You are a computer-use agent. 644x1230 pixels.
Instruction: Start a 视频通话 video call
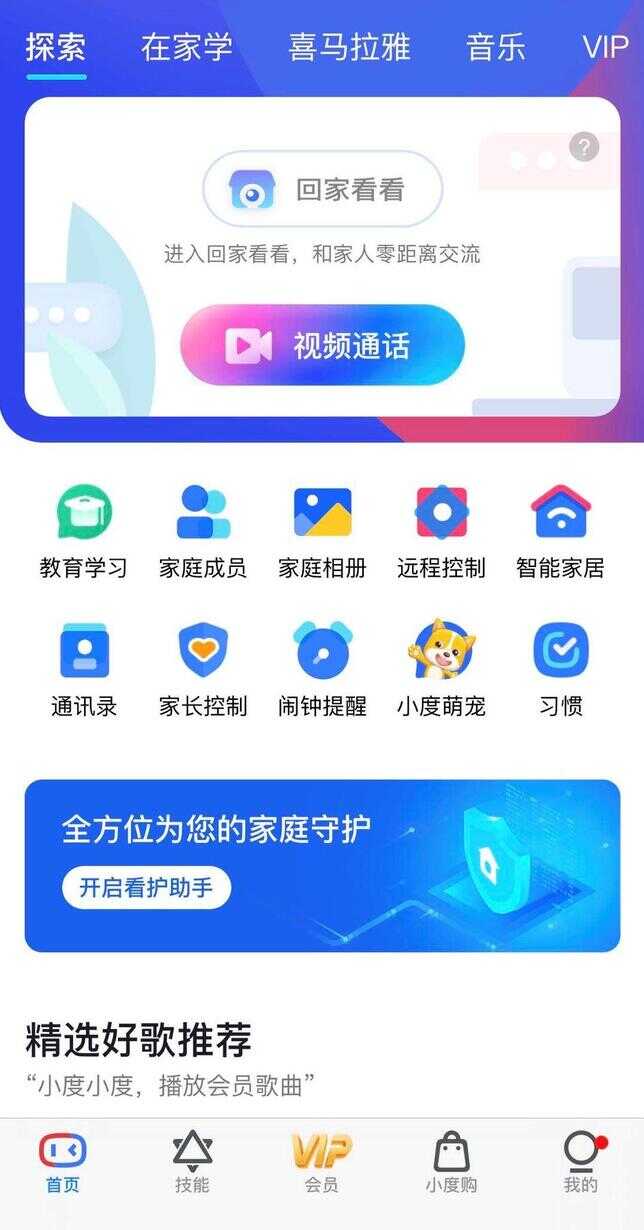coord(322,345)
